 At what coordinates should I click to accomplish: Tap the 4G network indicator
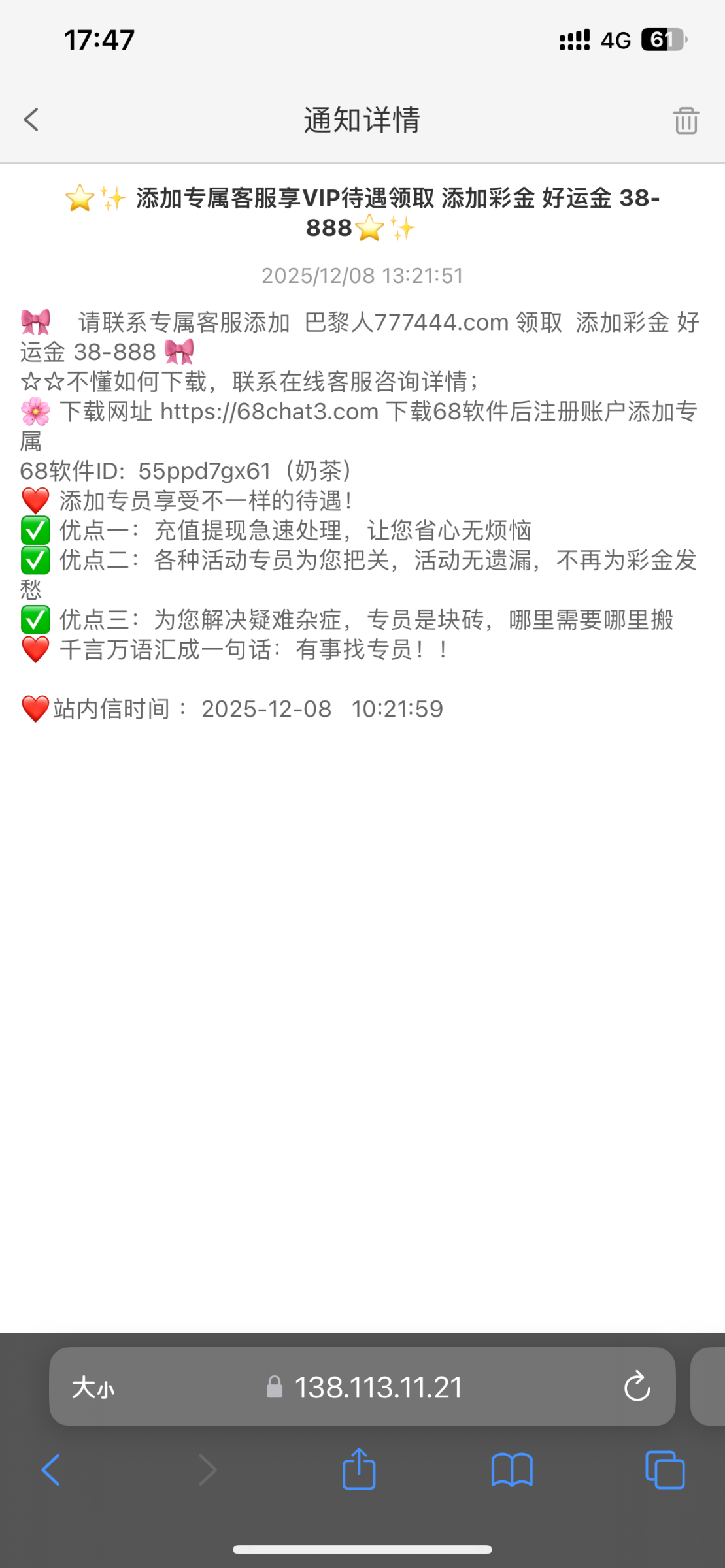(x=615, y=39)
